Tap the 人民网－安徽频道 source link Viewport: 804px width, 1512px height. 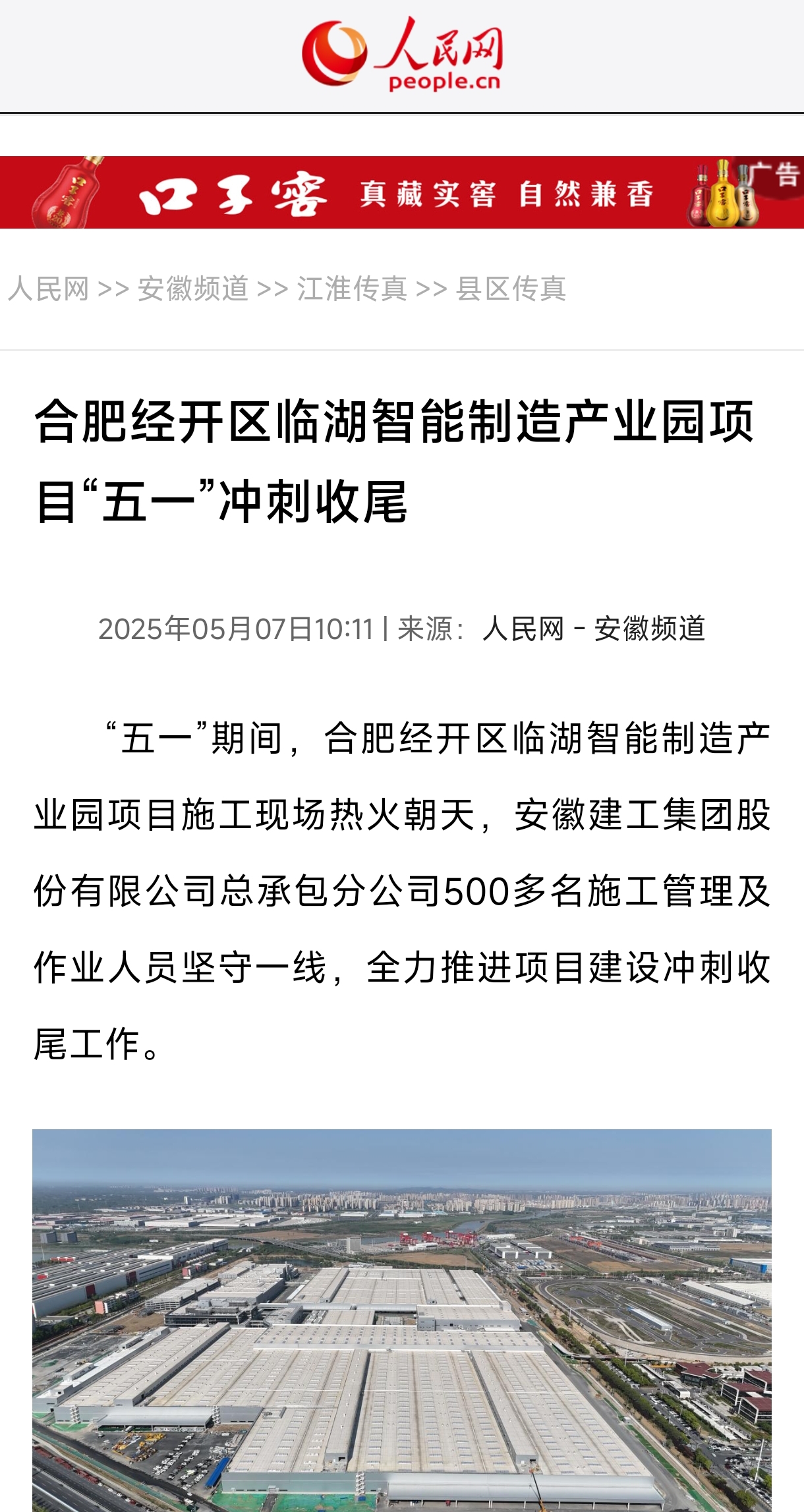[x=593, y=629]
